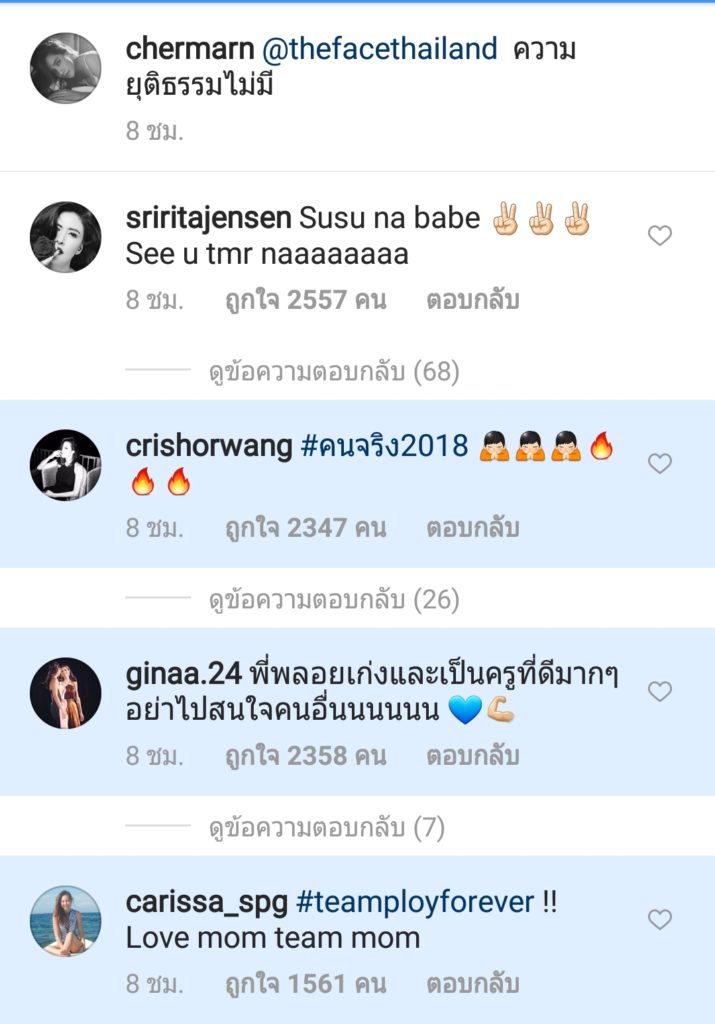Reply to sriritajensen's comment
This screenshot has height=1024, width=715.
472,300
